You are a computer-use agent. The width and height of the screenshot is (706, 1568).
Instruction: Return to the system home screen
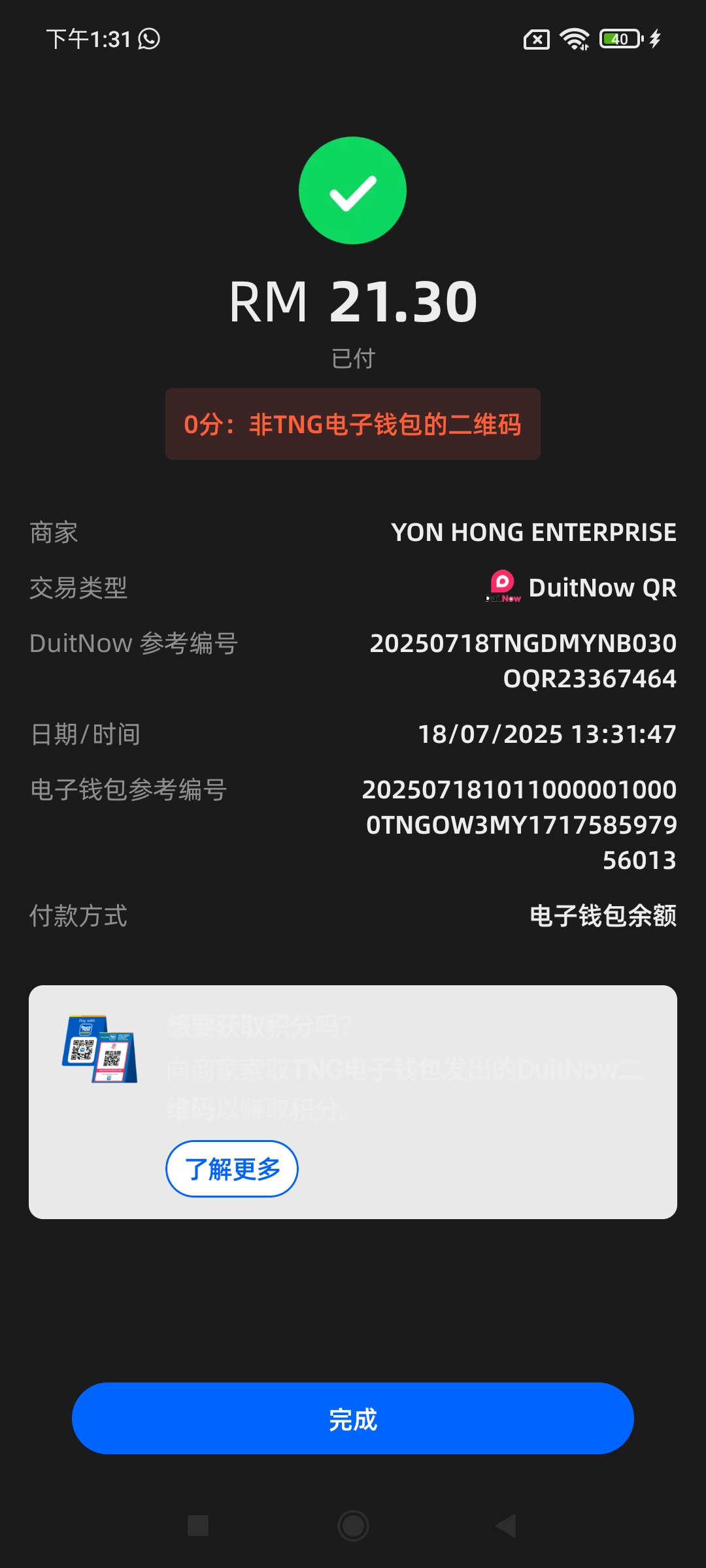[x=353, y=1526]
